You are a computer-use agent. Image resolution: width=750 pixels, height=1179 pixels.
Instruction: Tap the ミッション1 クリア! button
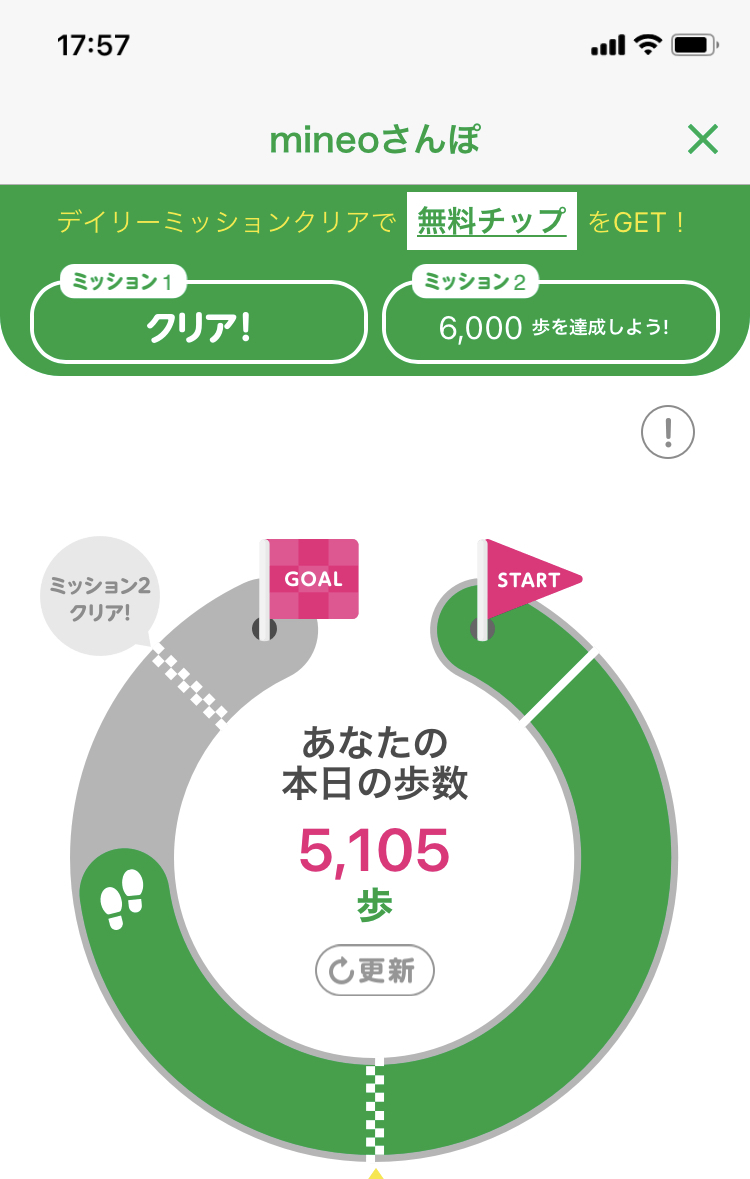coord(199,321)
